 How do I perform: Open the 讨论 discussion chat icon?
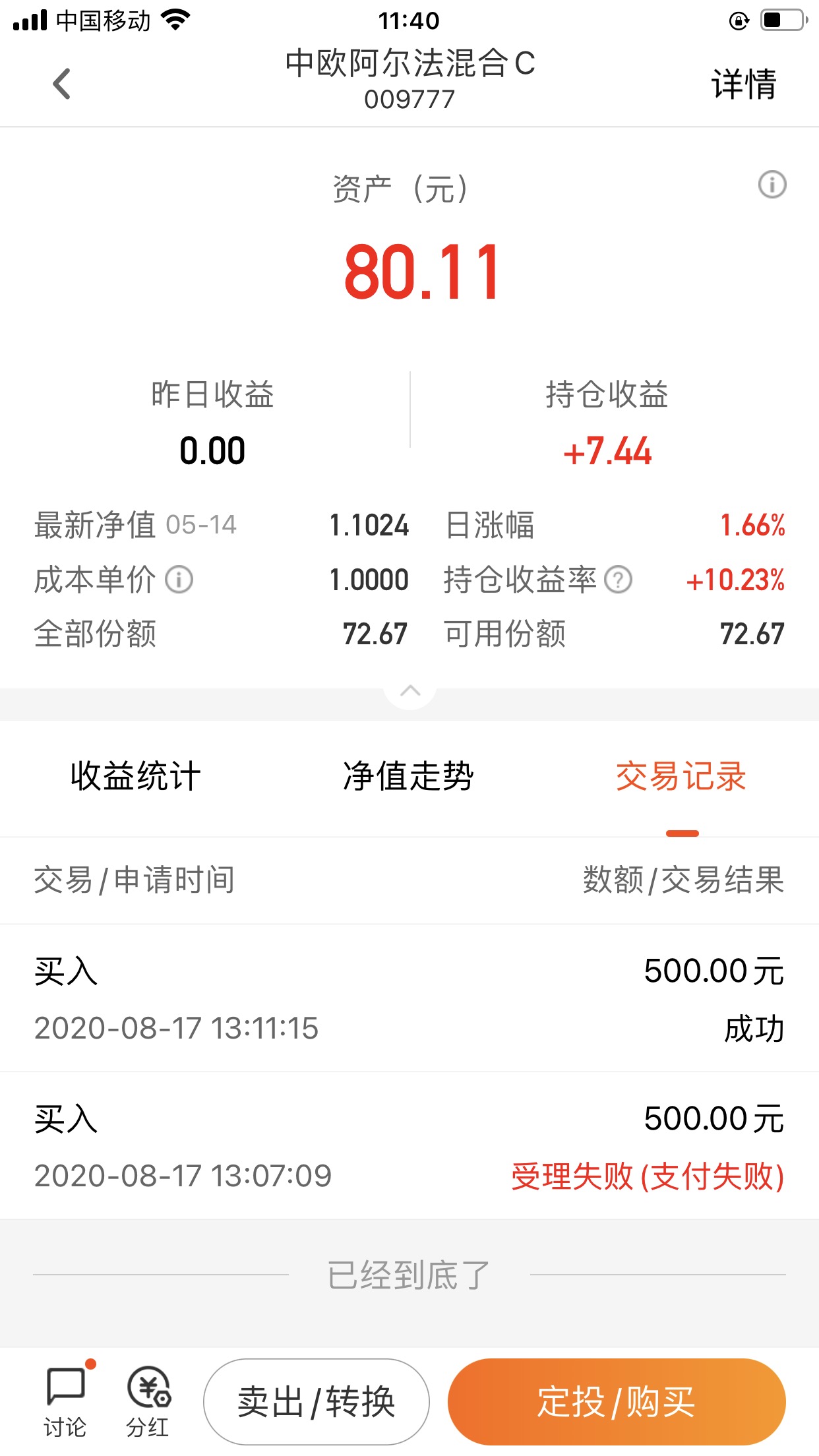[67, 1389]
